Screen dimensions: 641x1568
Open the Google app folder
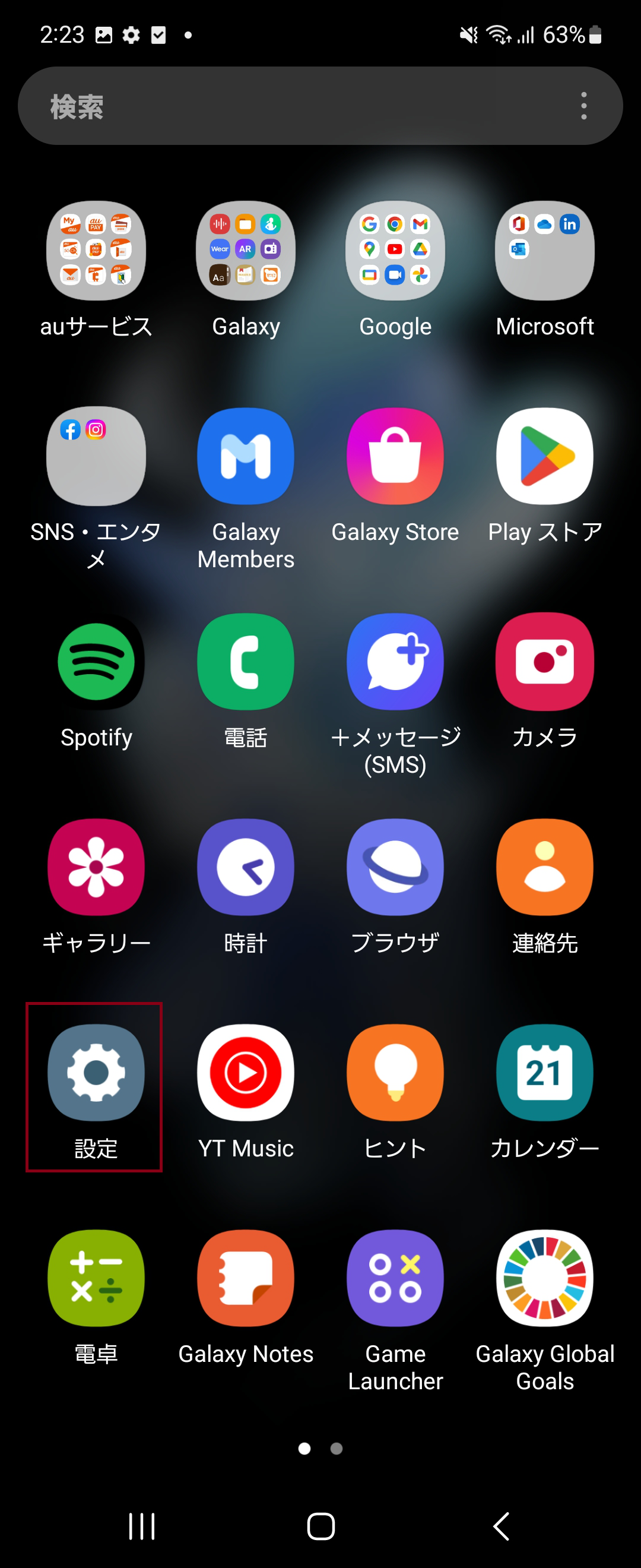395,251
